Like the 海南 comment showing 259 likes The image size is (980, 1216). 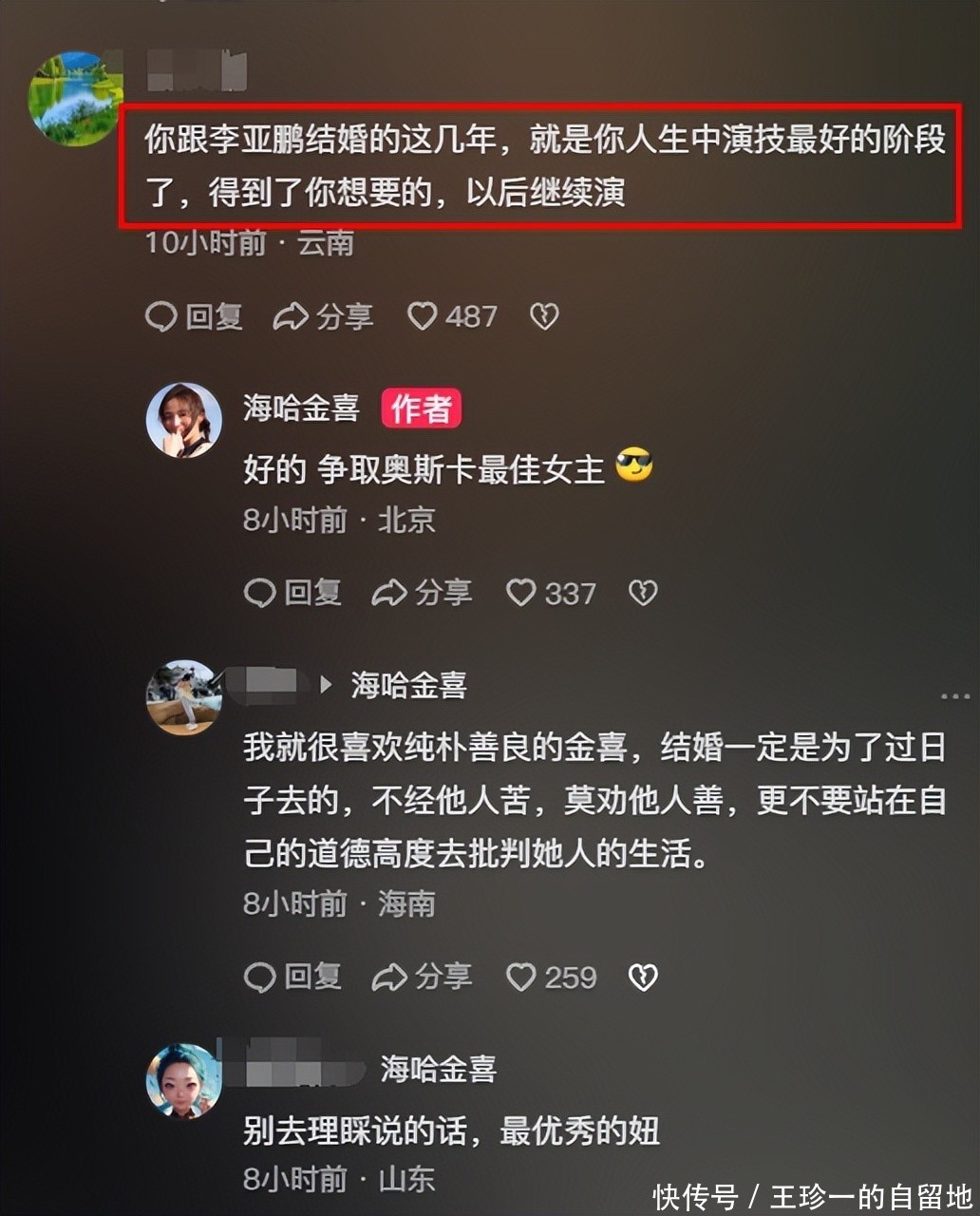[551, 977]
